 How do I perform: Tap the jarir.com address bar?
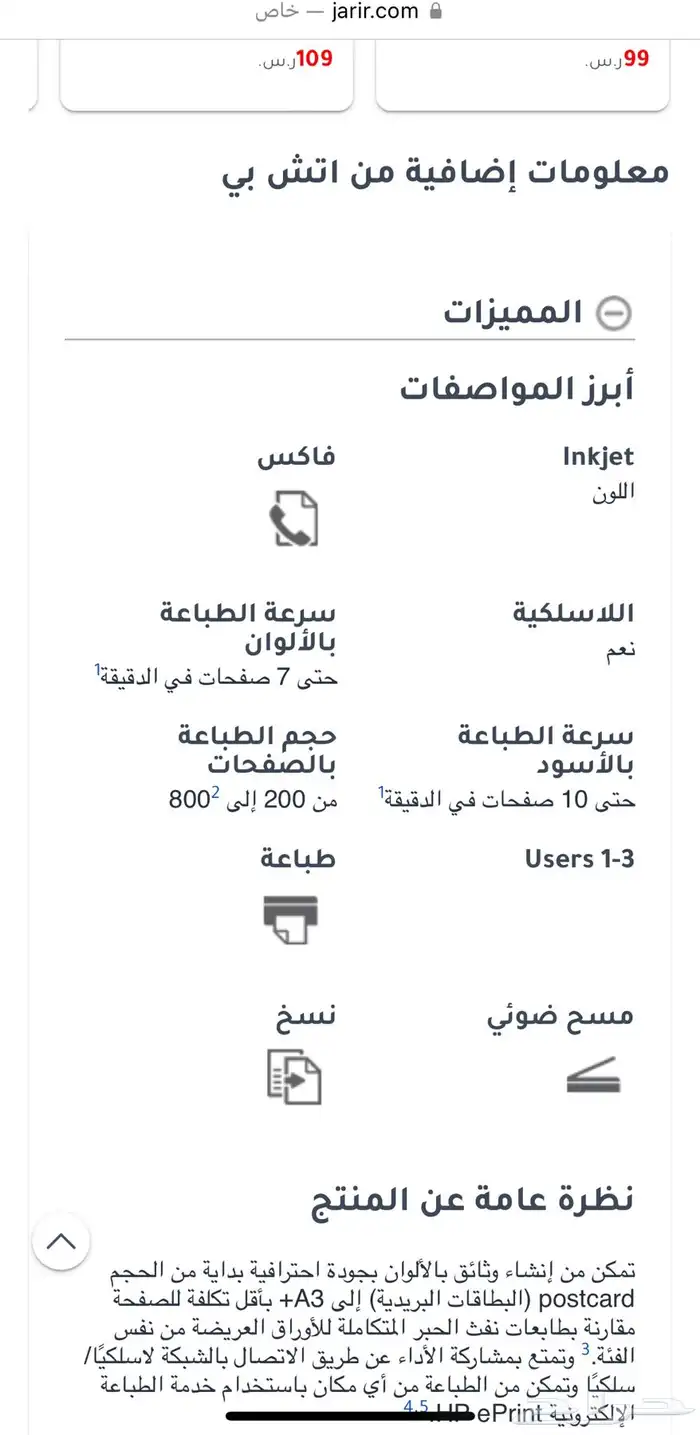349,13
